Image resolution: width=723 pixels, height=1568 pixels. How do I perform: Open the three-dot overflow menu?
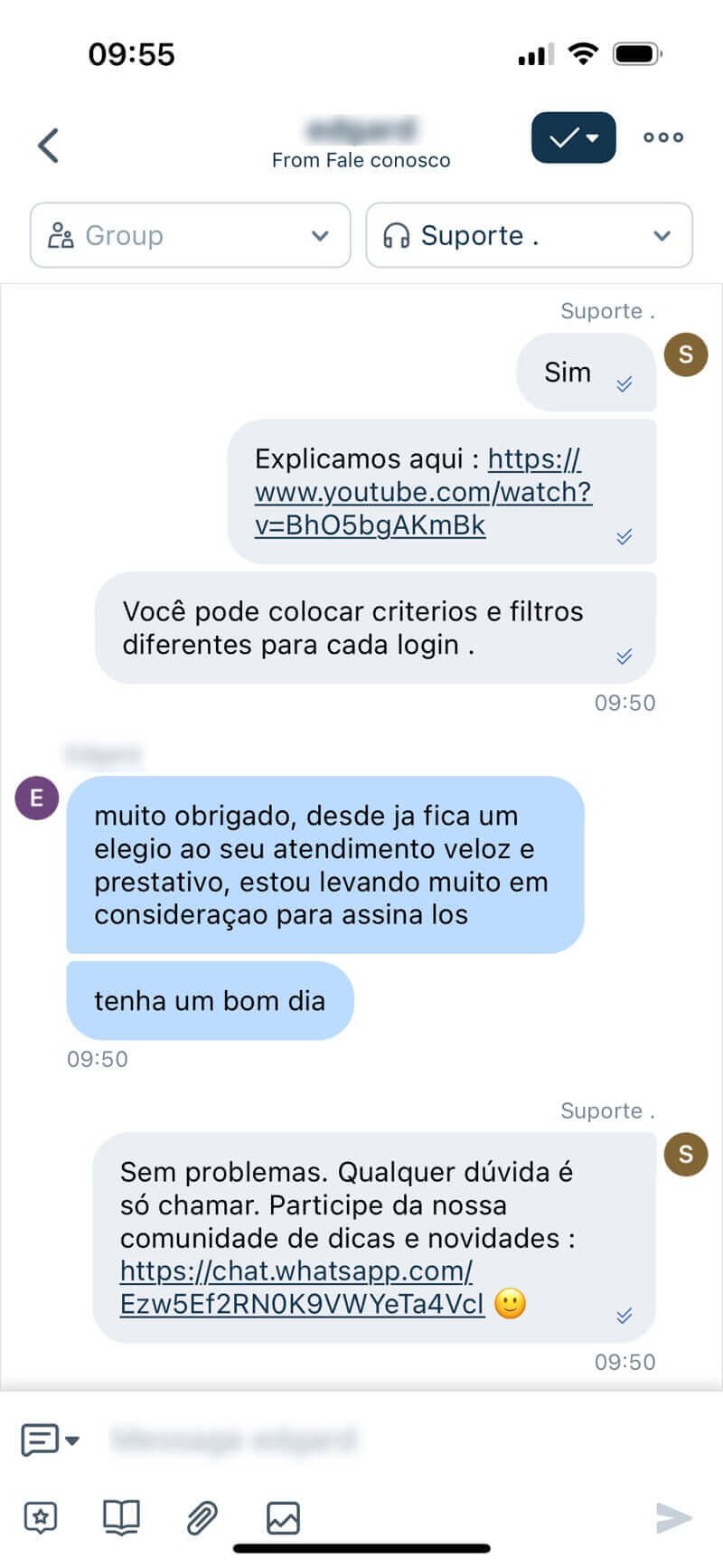click(662, 137)
